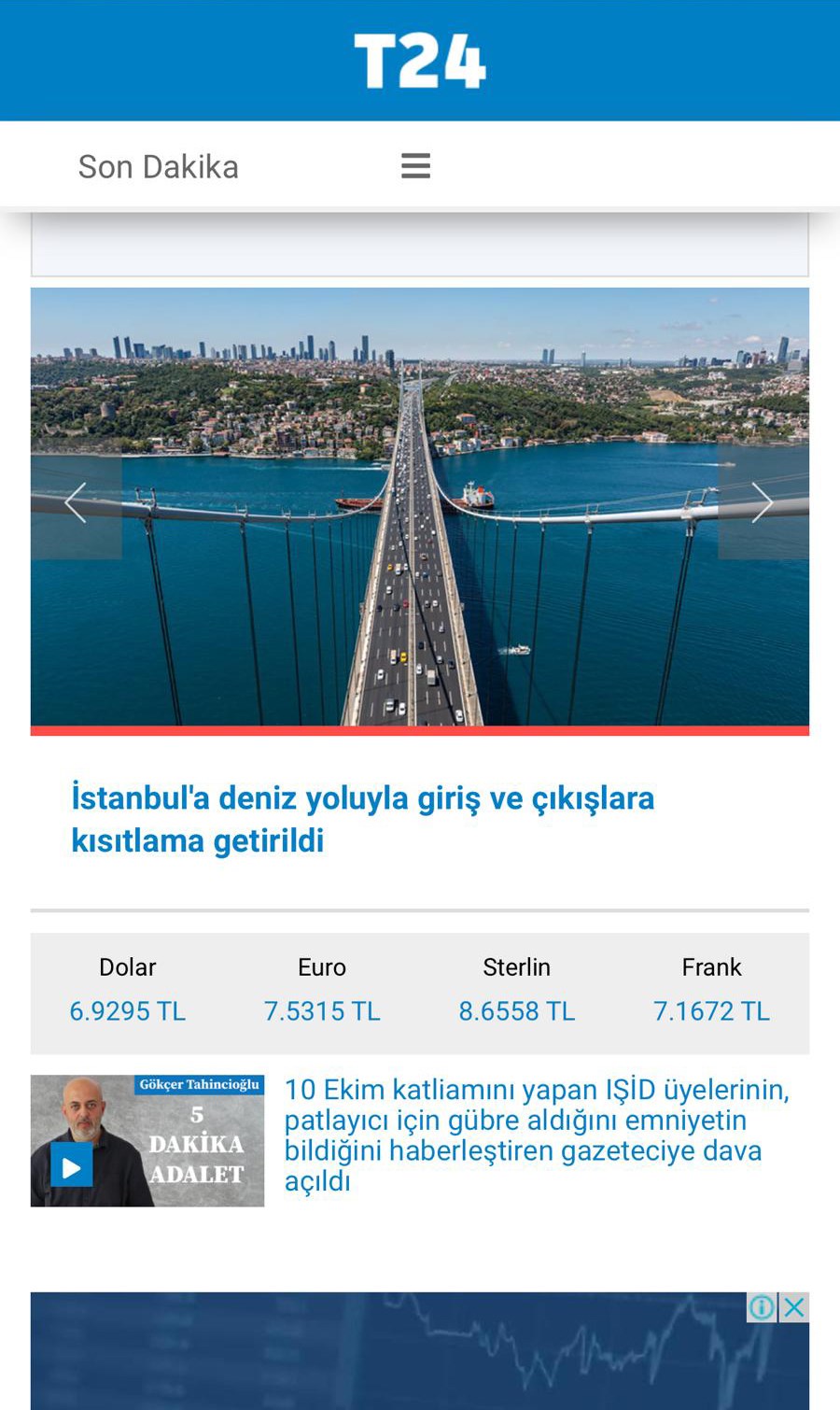
Task: Open the hamburger menu
Action: click(415, 166)
